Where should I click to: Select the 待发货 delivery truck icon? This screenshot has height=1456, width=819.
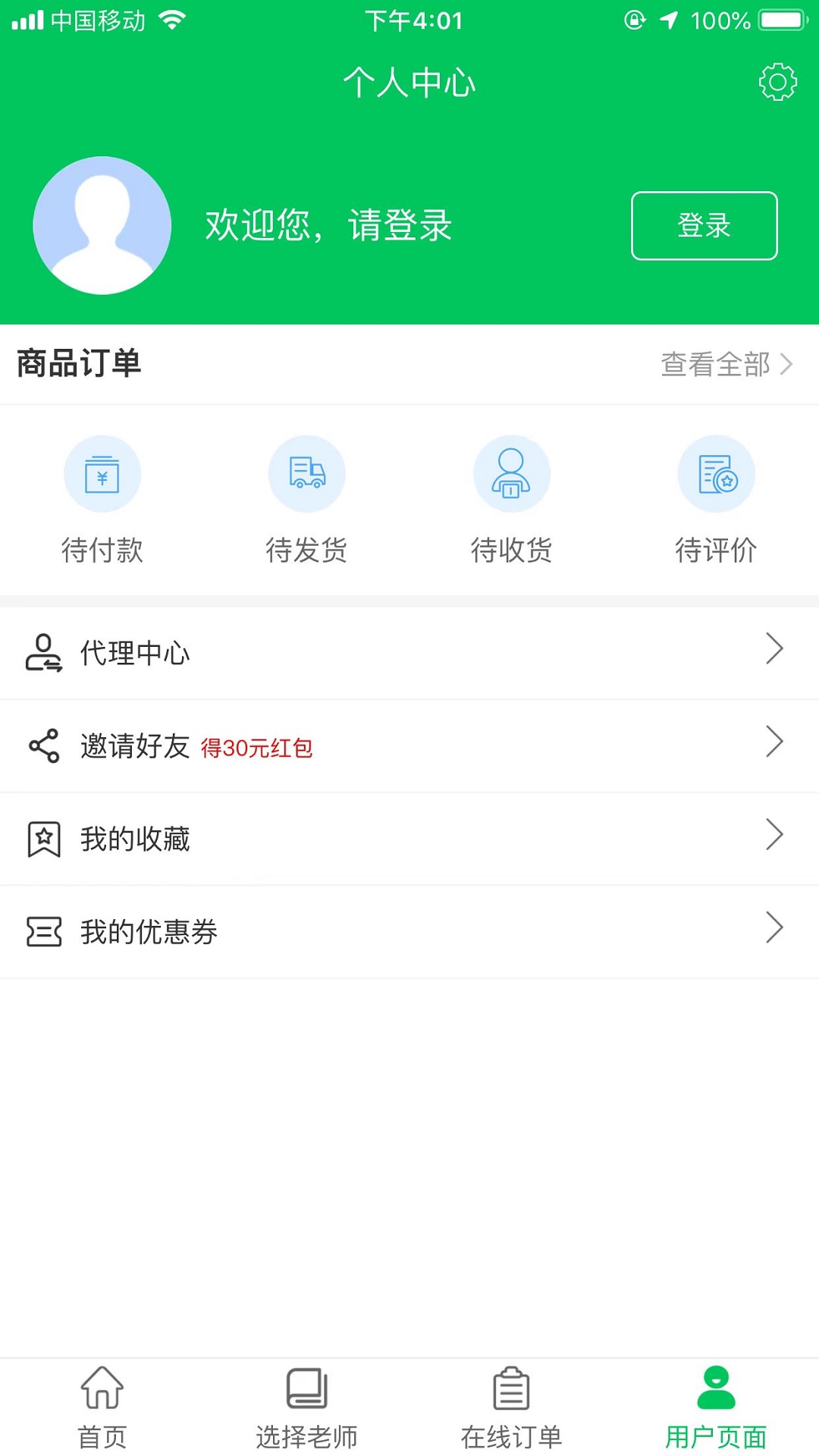307,472
